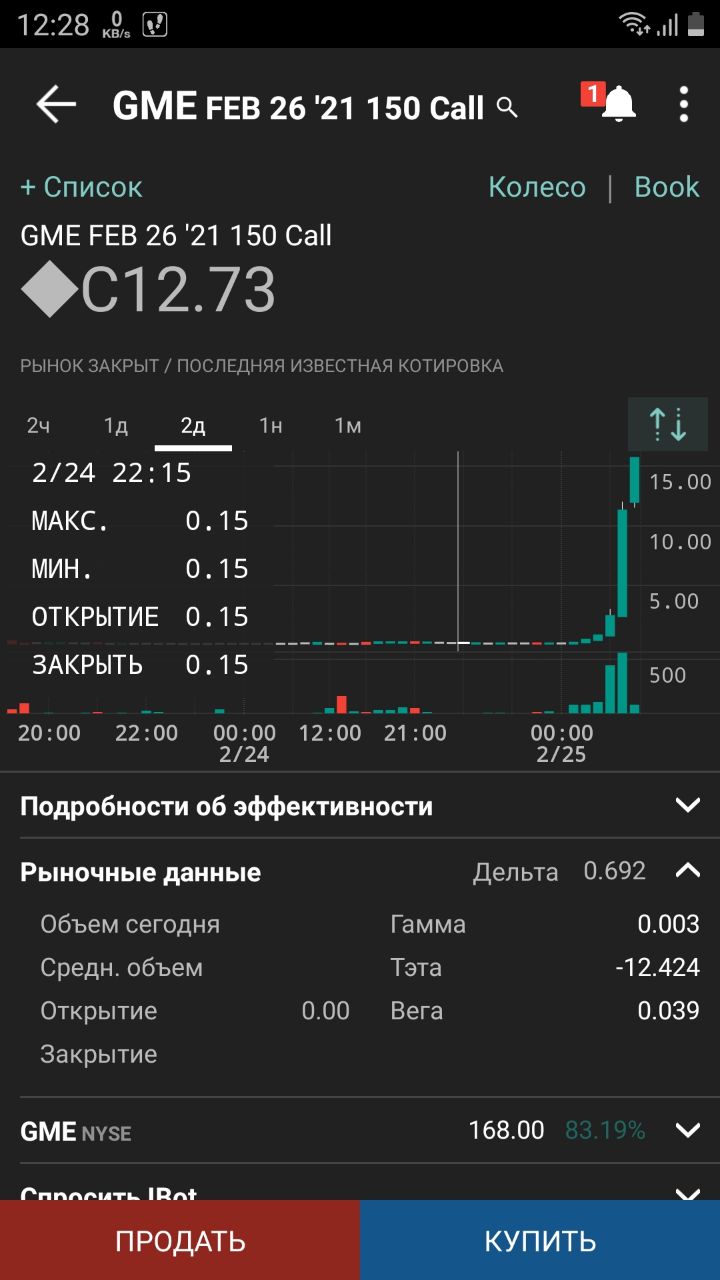Image resolution: width=720 pixels, height=1280 pixels.
Task: Tap the search icon beside contract name
Action: click(507, 107)
